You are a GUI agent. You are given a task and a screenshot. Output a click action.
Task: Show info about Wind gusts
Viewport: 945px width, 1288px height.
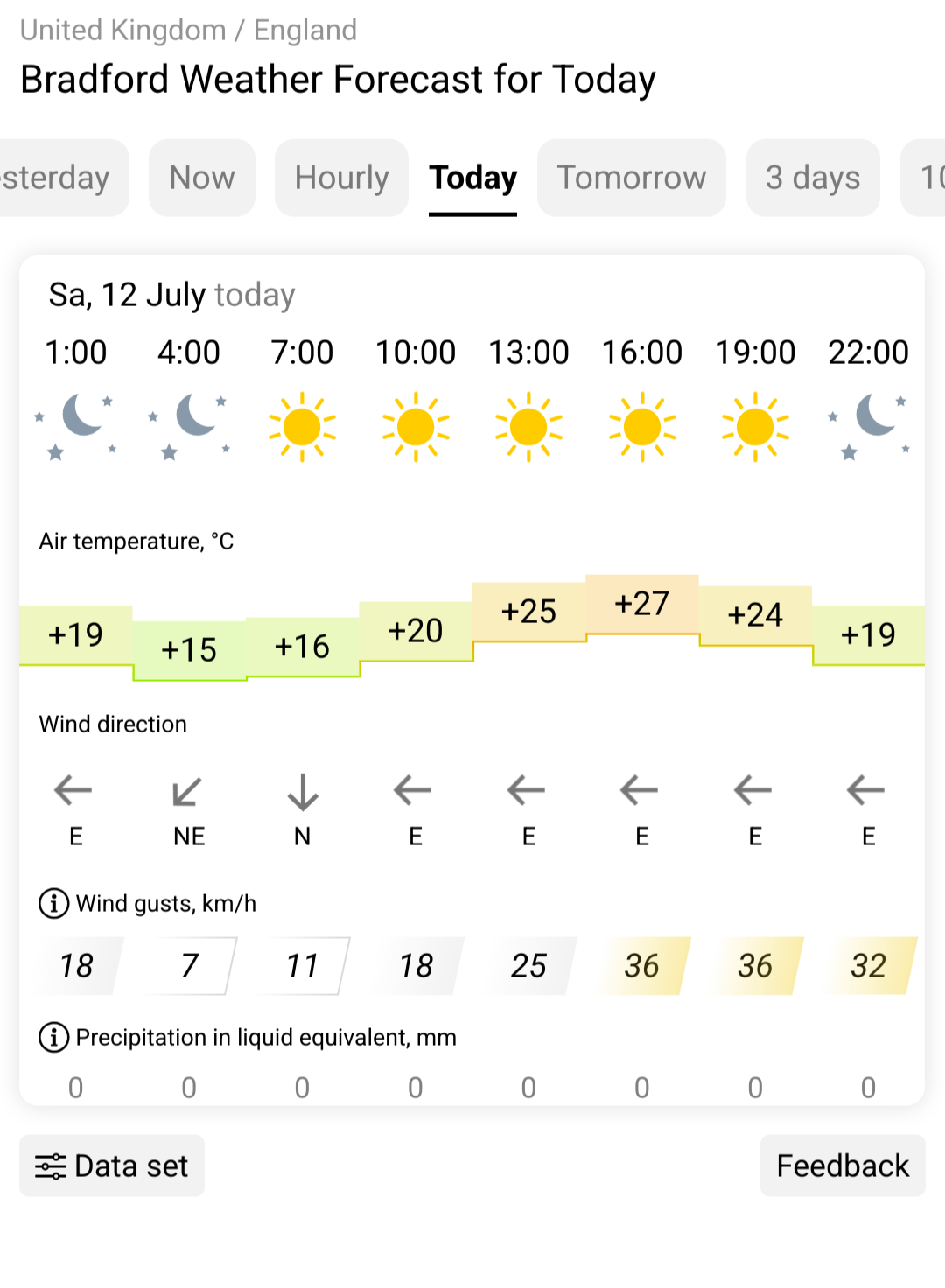[54, 903]
